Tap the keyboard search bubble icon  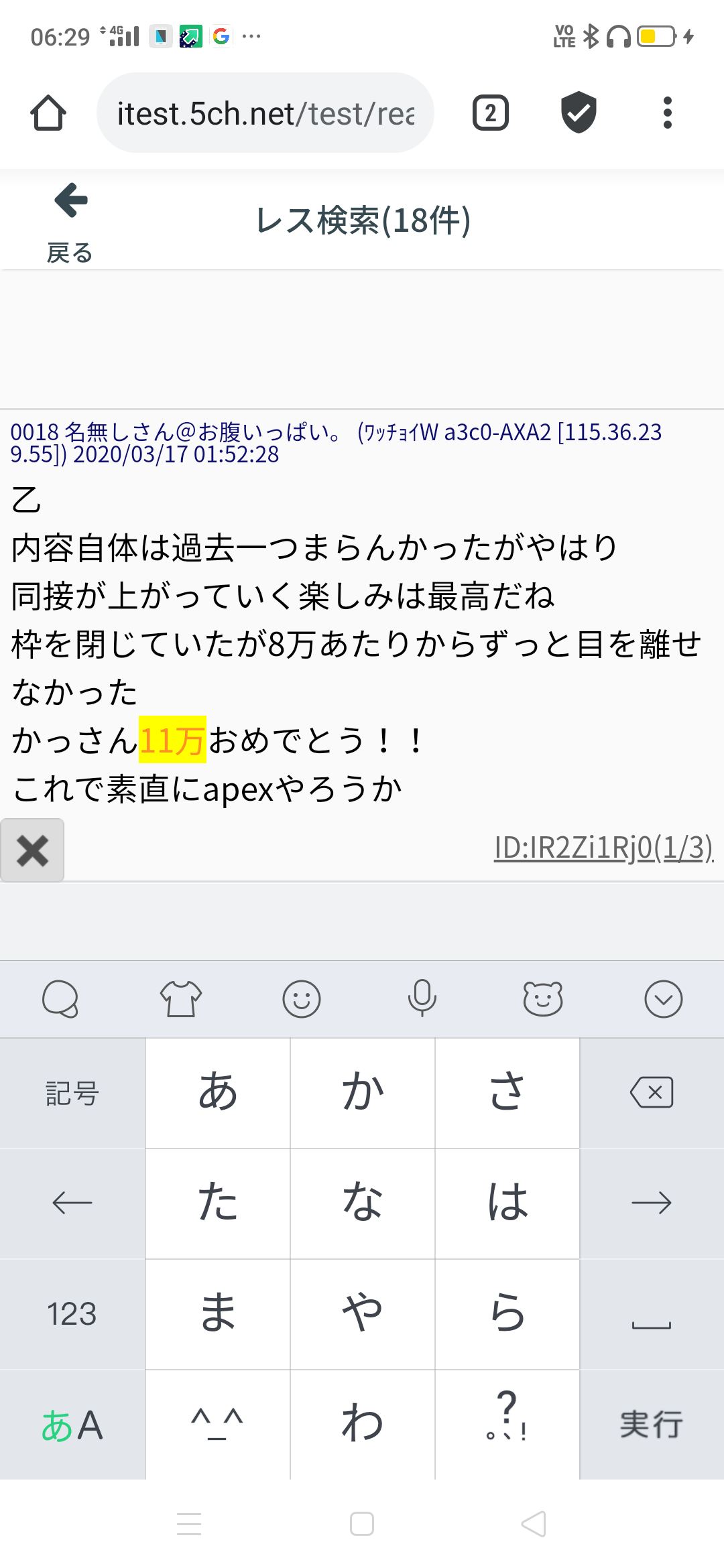pyautogui.click(x=60, y=999)
